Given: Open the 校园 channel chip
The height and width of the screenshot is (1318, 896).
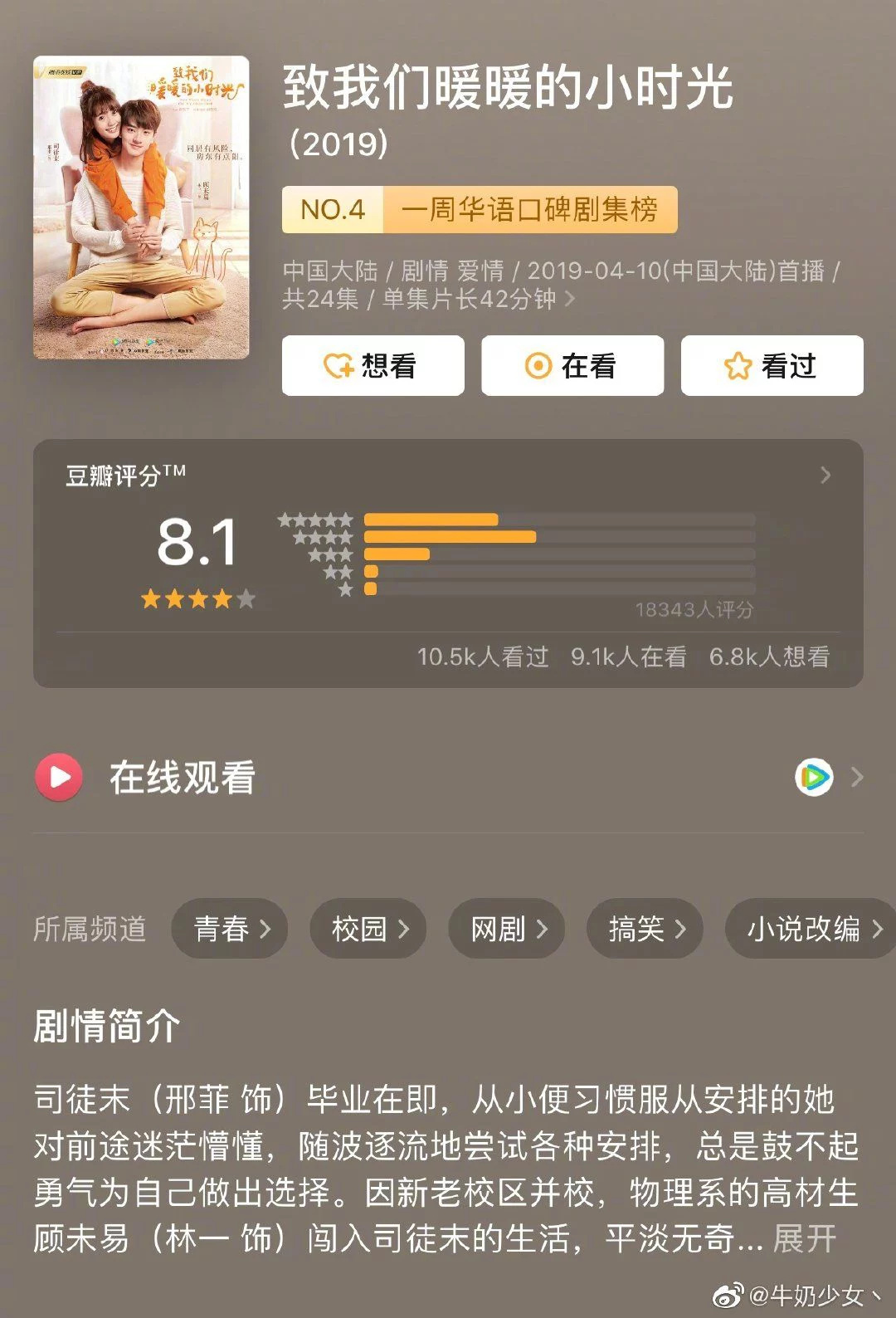Looking at the screenshot, I should [x=368, y=929].
